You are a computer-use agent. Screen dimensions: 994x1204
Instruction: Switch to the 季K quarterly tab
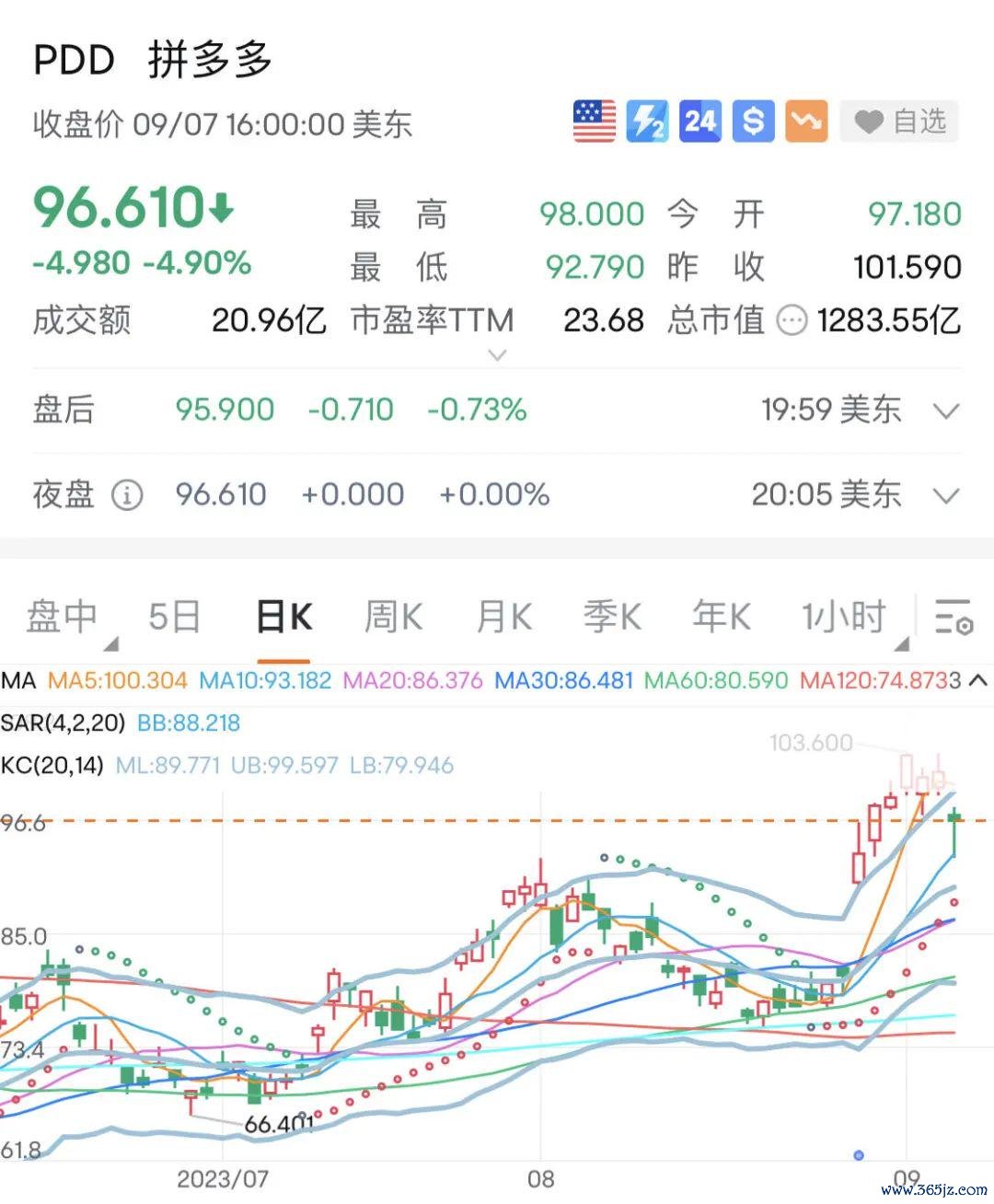(x=612, y=617)
